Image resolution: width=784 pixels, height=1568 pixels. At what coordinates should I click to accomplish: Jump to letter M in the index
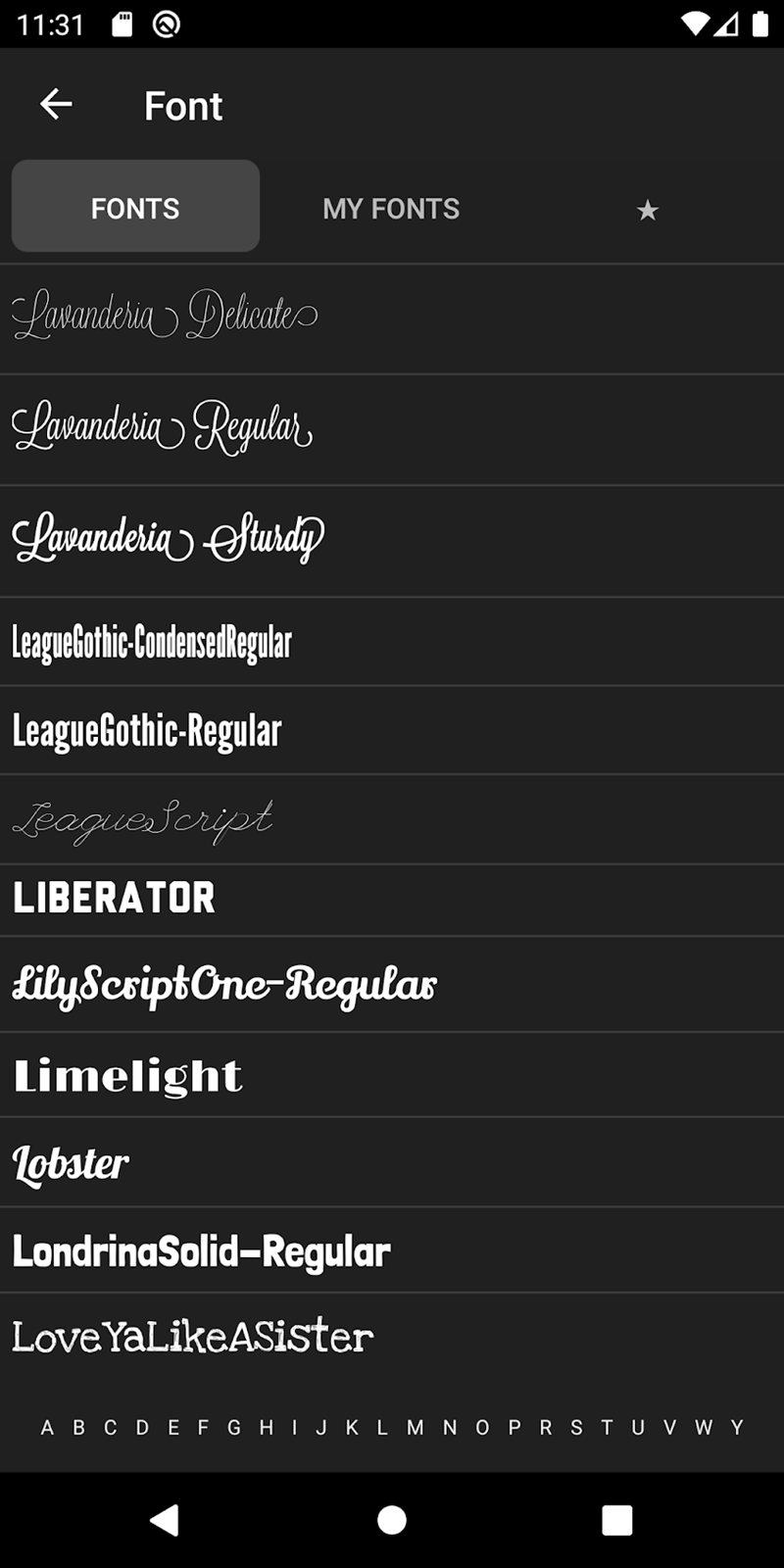coord(416,1428)
